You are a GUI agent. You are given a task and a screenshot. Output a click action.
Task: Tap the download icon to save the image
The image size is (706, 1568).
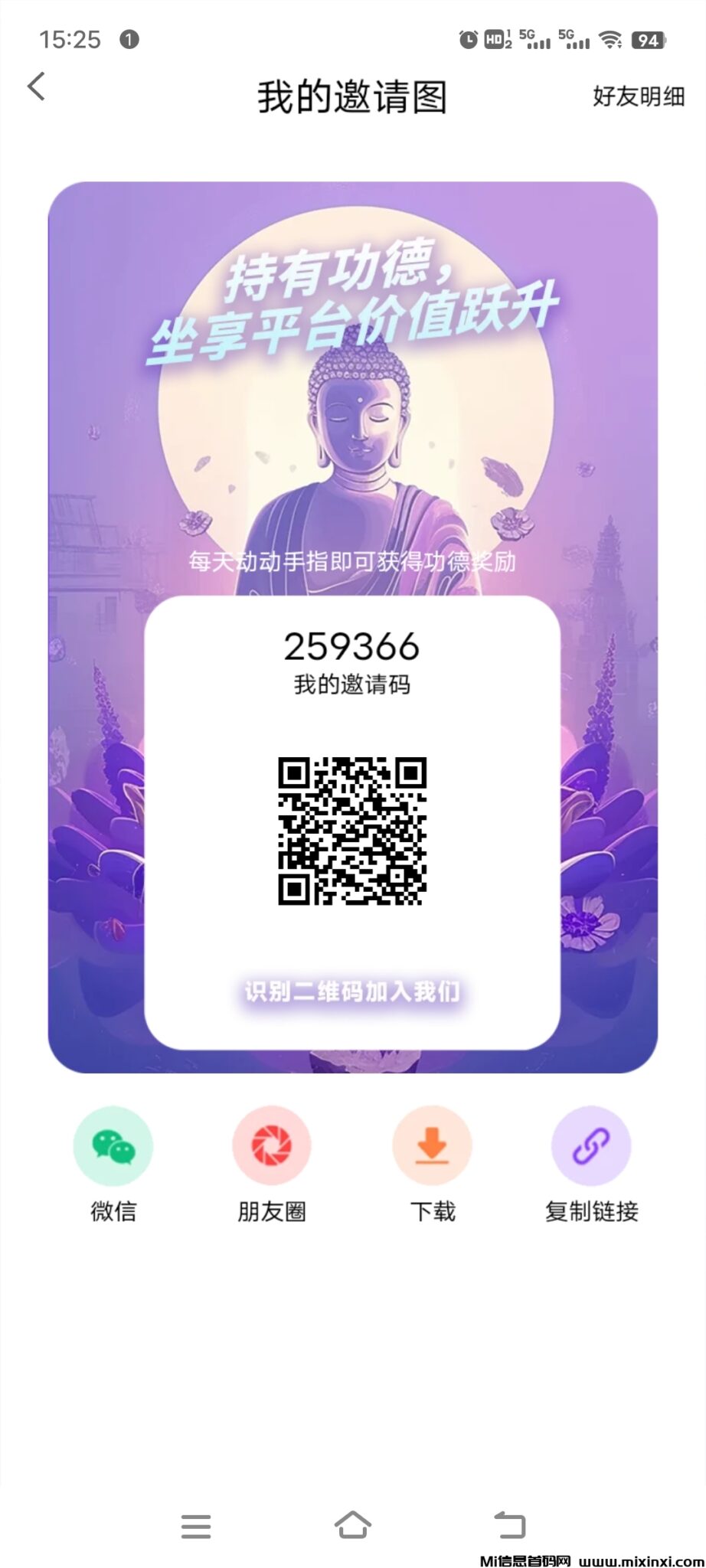point(431,1145)
